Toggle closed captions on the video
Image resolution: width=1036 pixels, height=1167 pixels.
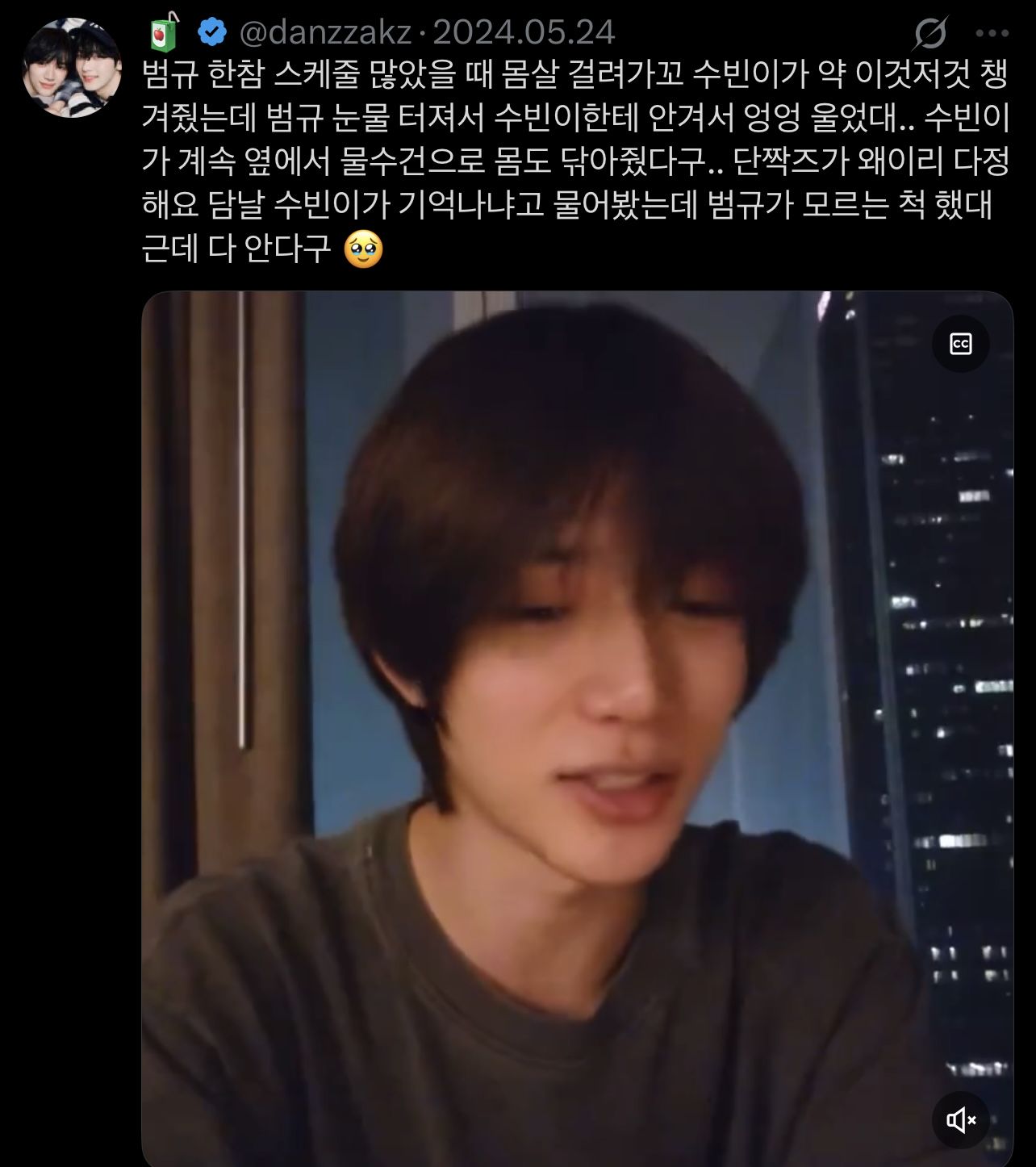click(x=960, y=345)
